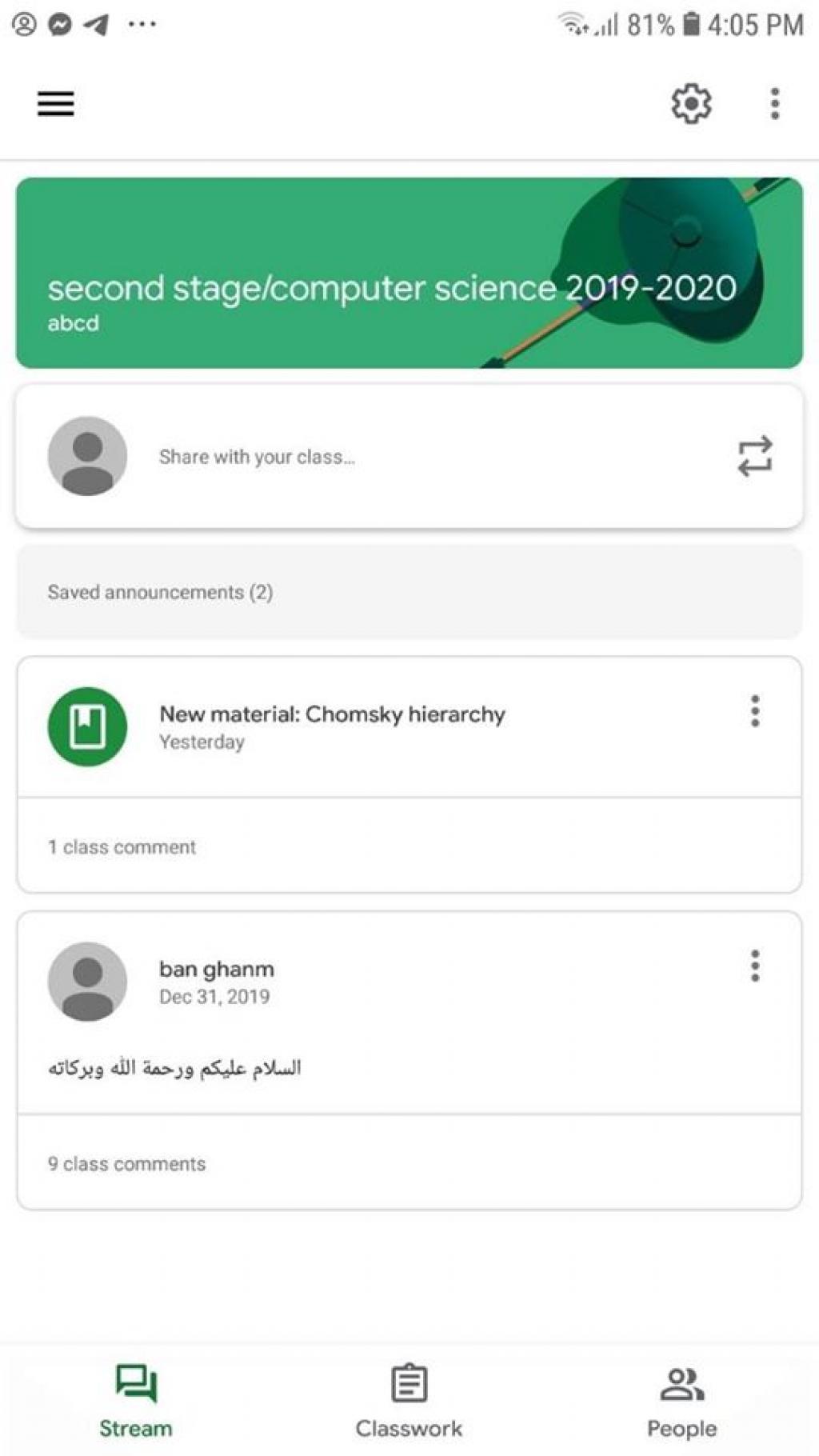
Task: Open options menu for Chomsky hierarchy post
Action: pos(754,711)
